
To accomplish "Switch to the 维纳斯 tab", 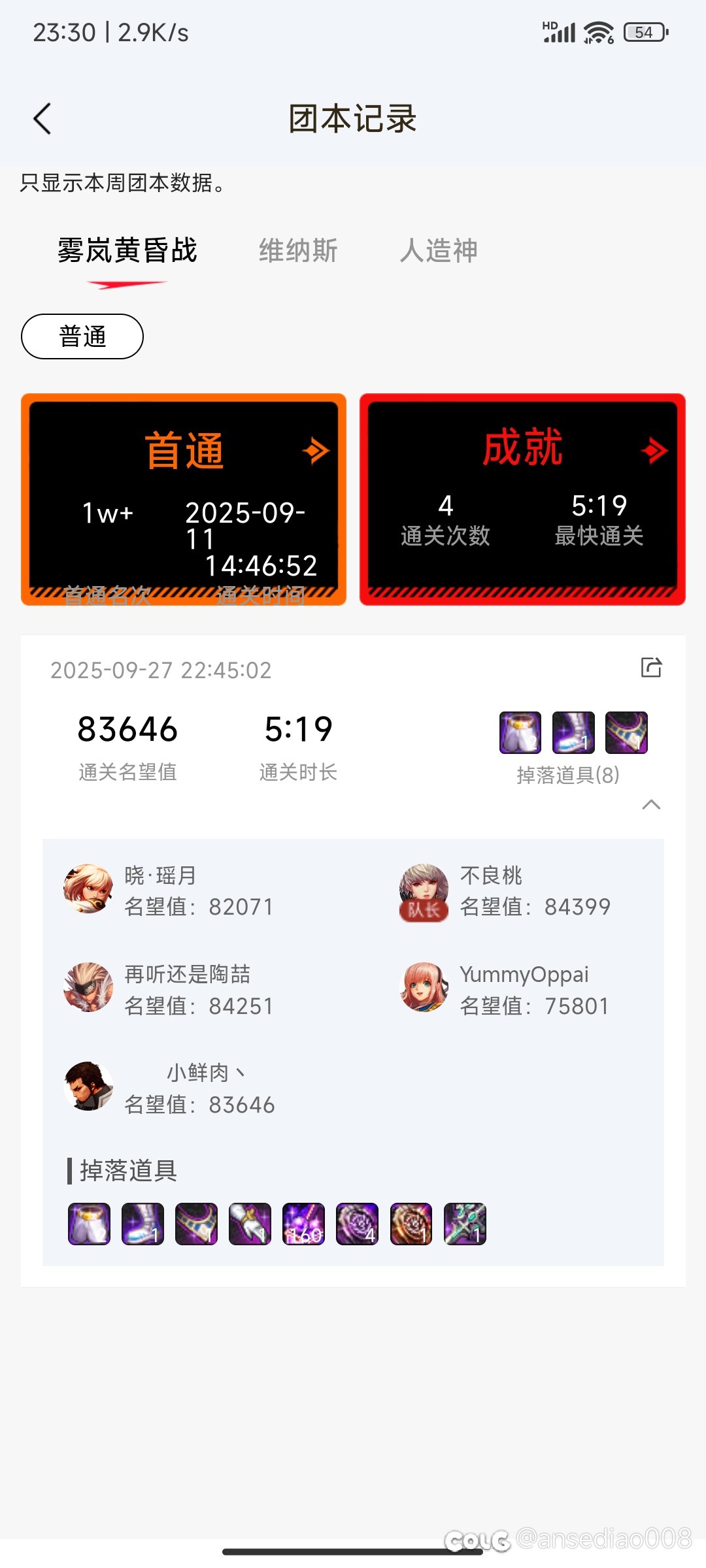I will coord(298,251).
